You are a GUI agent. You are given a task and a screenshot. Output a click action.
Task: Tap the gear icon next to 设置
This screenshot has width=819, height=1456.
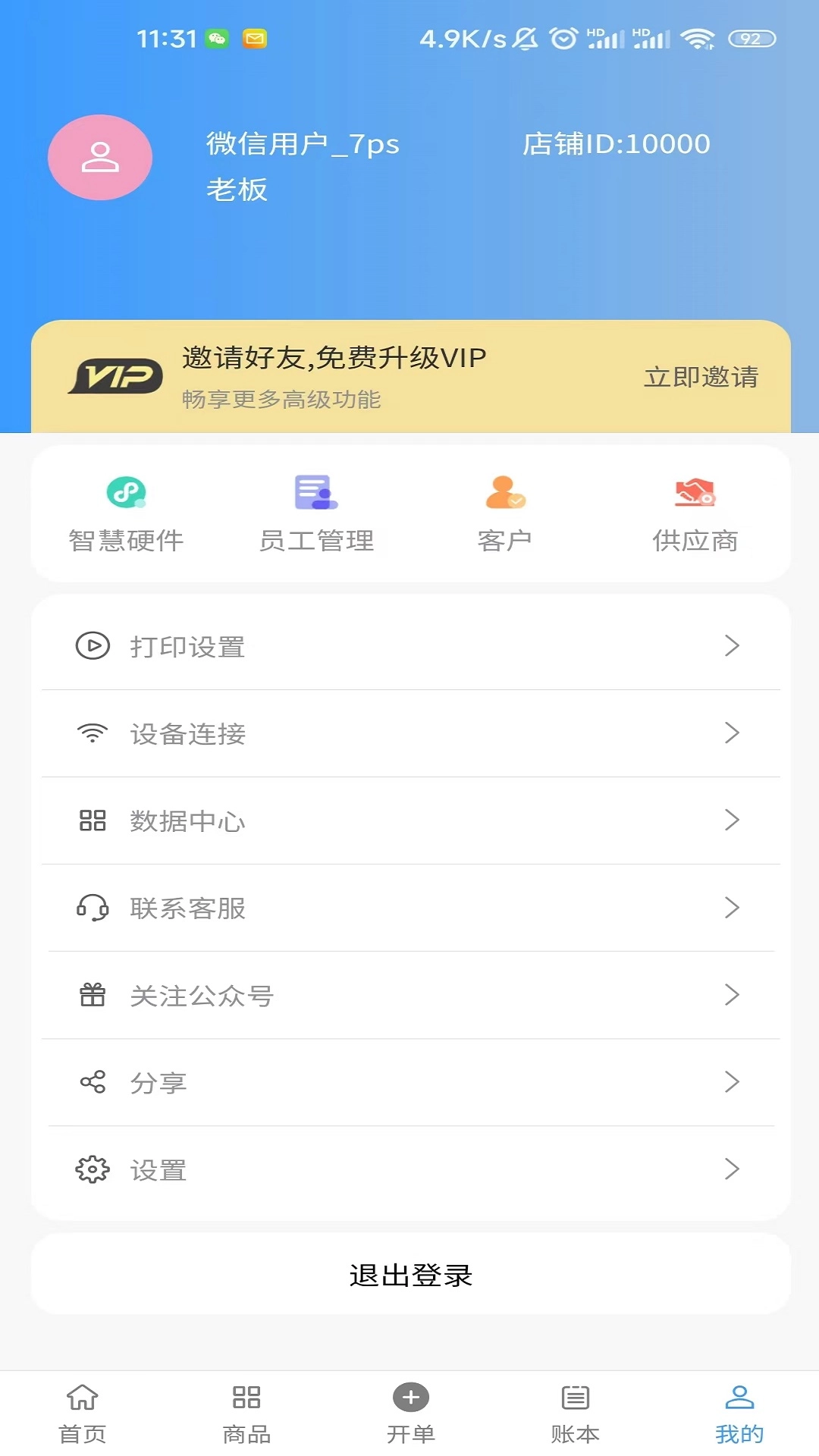pyautogui.click(x=92, y=1170)
